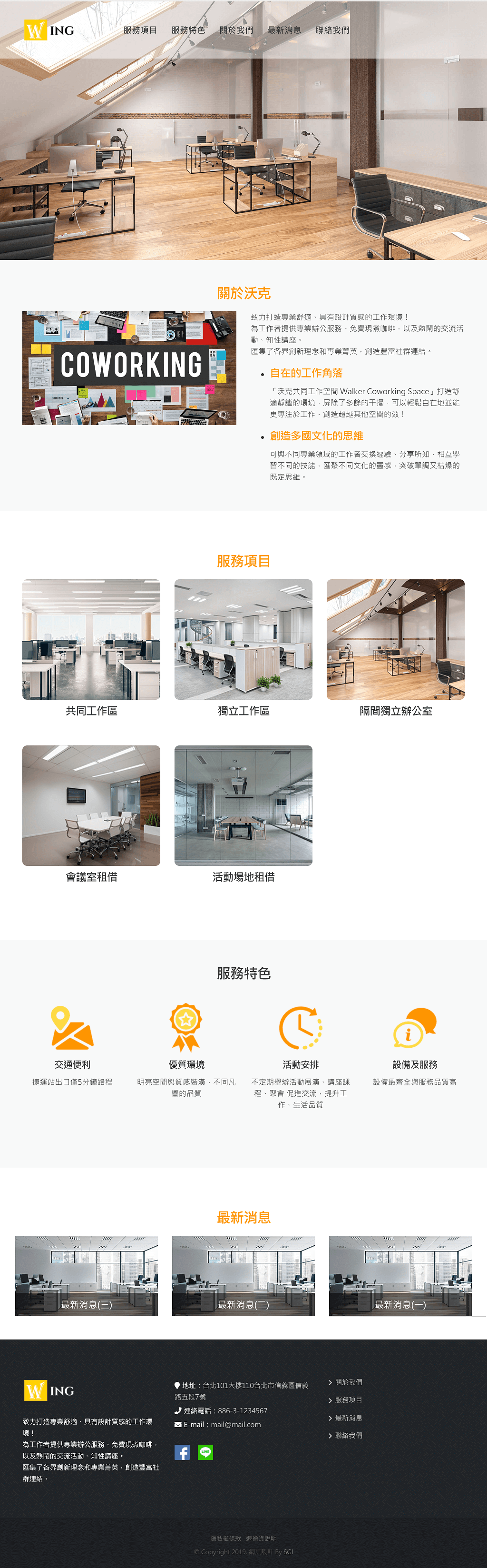487x1568 pixels.
Task: Tap footer link 服務項目
Action: click(349, 1400)
